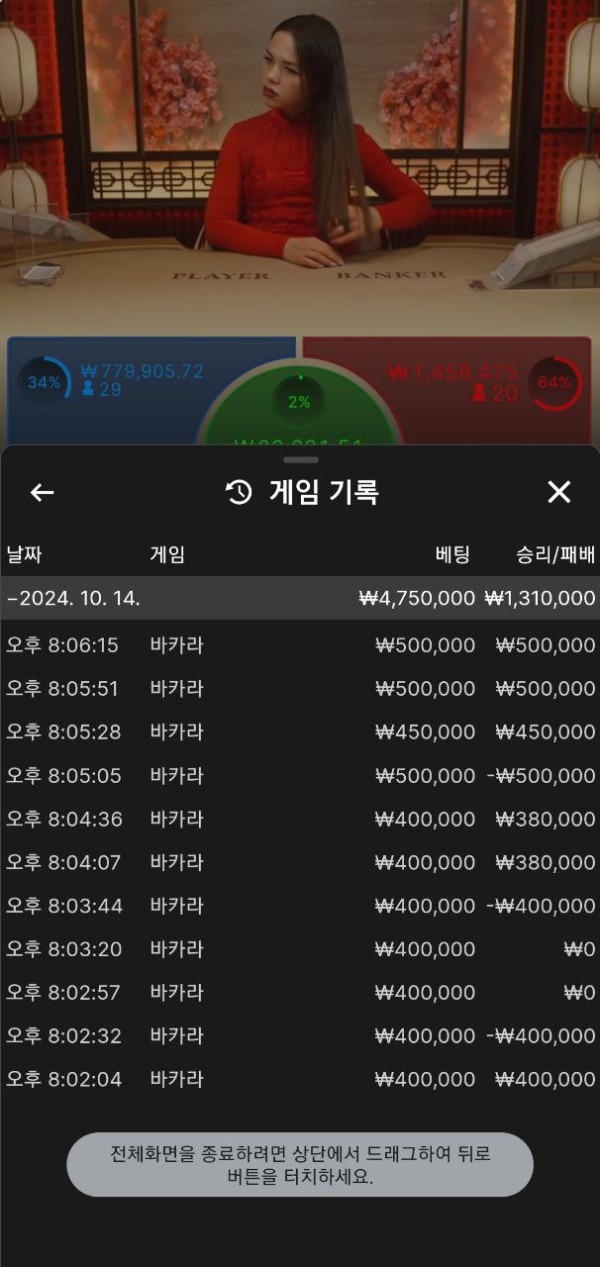This screenshot has height=1267, width=600.
Task: Select the 오후 8:03:20 game row
Action: (x=300, y=949)
